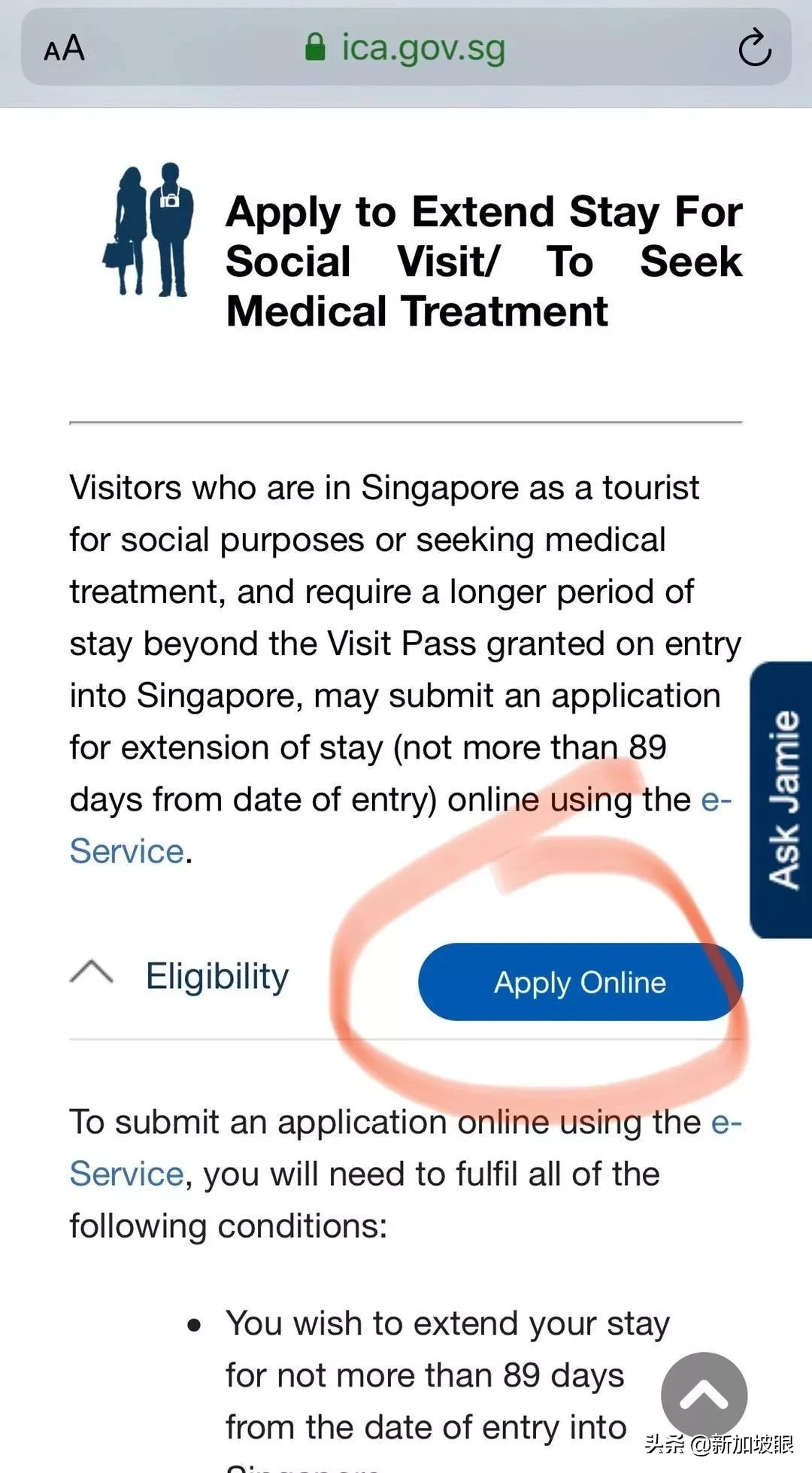Viewport: 812px width, 1473px height.
Task: Reload the ica.gov.sg page
Action: pyautogui.click(x=754, y=50)
